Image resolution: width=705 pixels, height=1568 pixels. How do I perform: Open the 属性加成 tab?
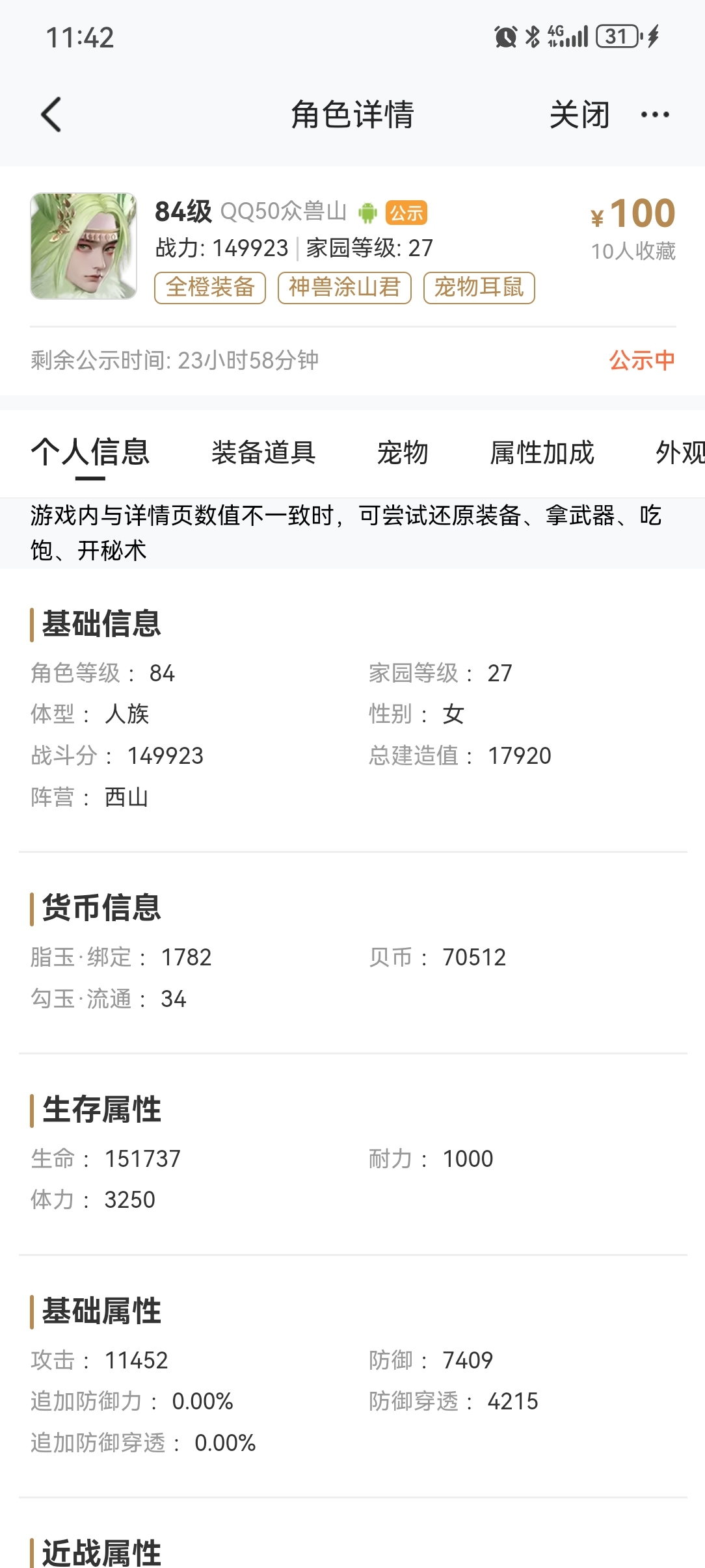click(542, 452)
